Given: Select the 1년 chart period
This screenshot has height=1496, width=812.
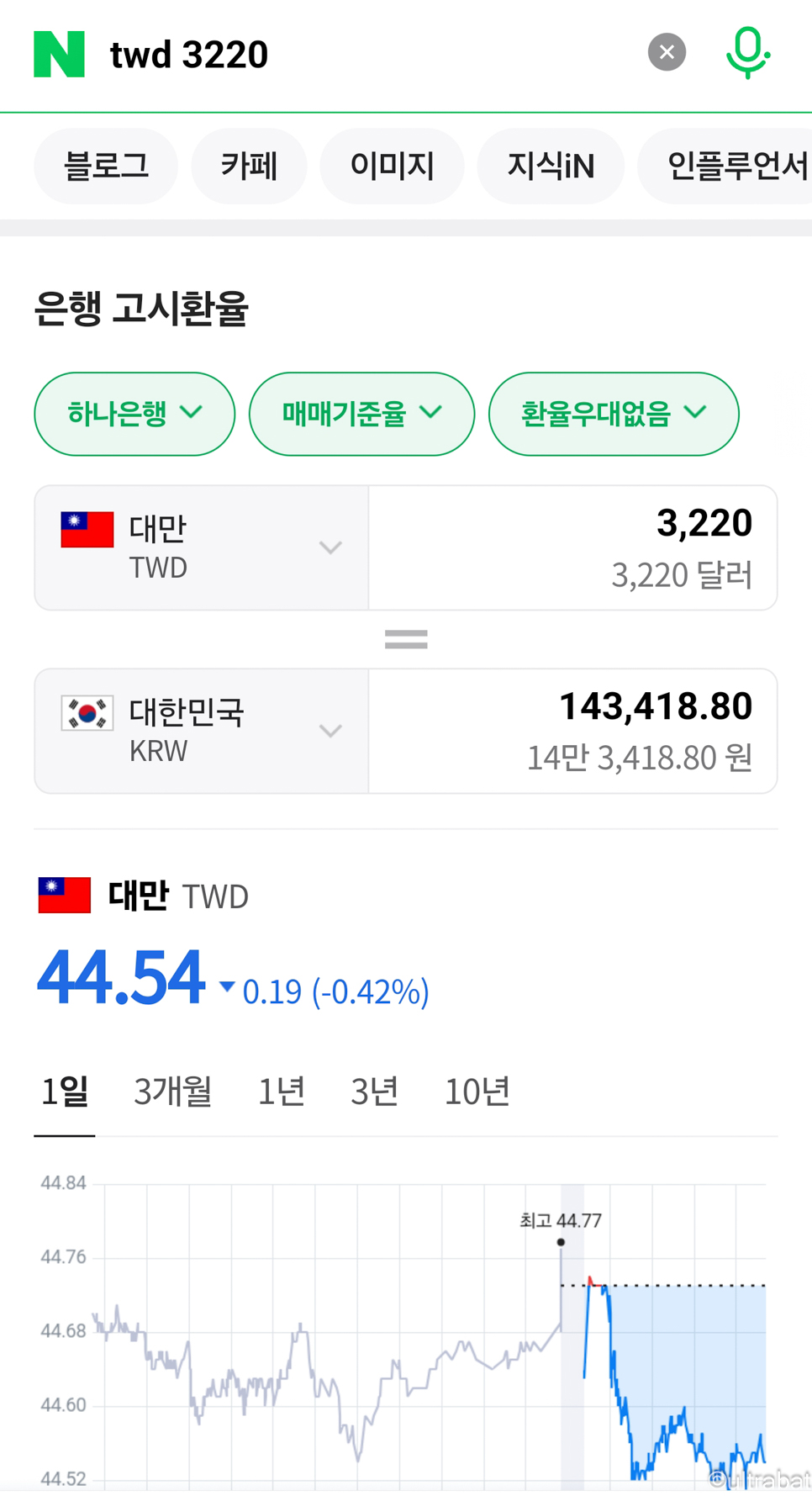Looking at the screenshot, I should pyautogui.click(x=281, y=1092).
